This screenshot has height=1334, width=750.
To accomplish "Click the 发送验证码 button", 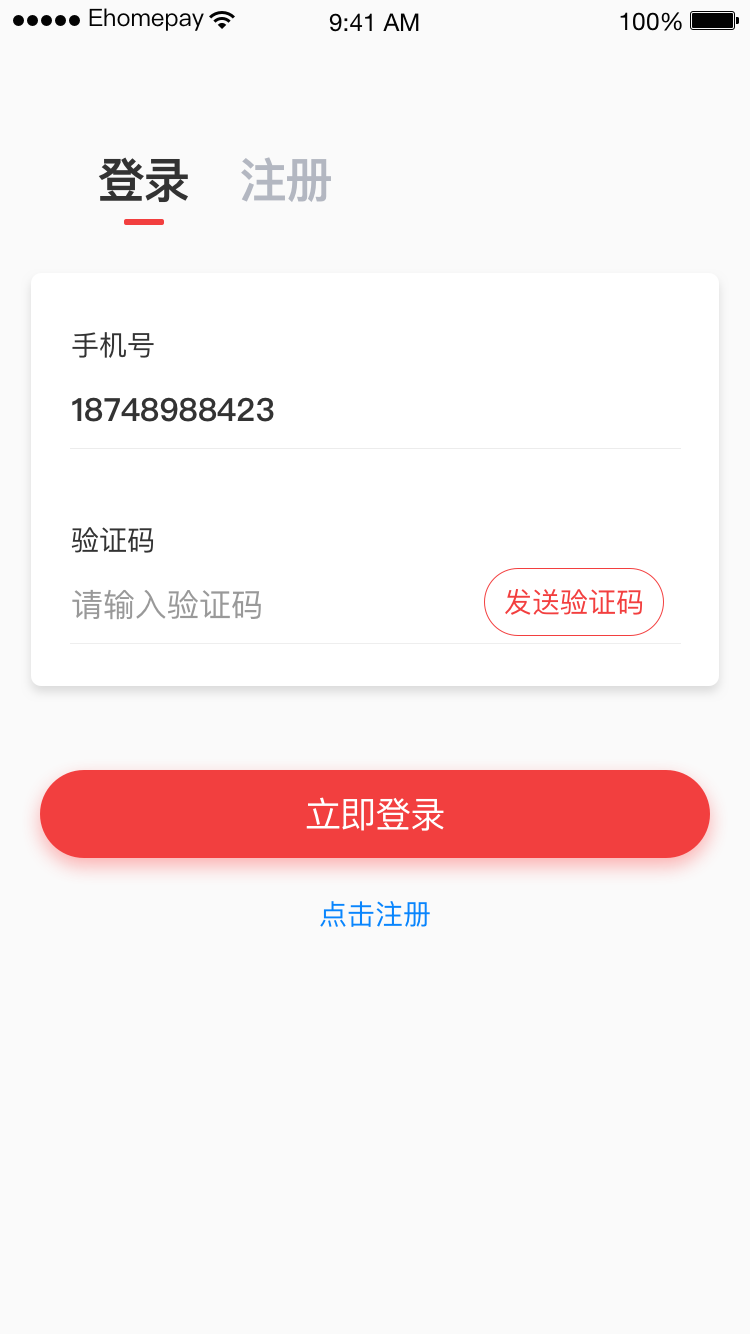I will (x=573, y=602).
